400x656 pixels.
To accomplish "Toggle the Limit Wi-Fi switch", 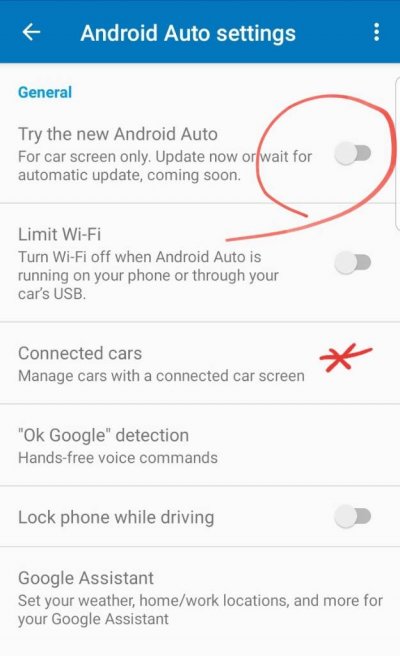I will coord(353,263).
